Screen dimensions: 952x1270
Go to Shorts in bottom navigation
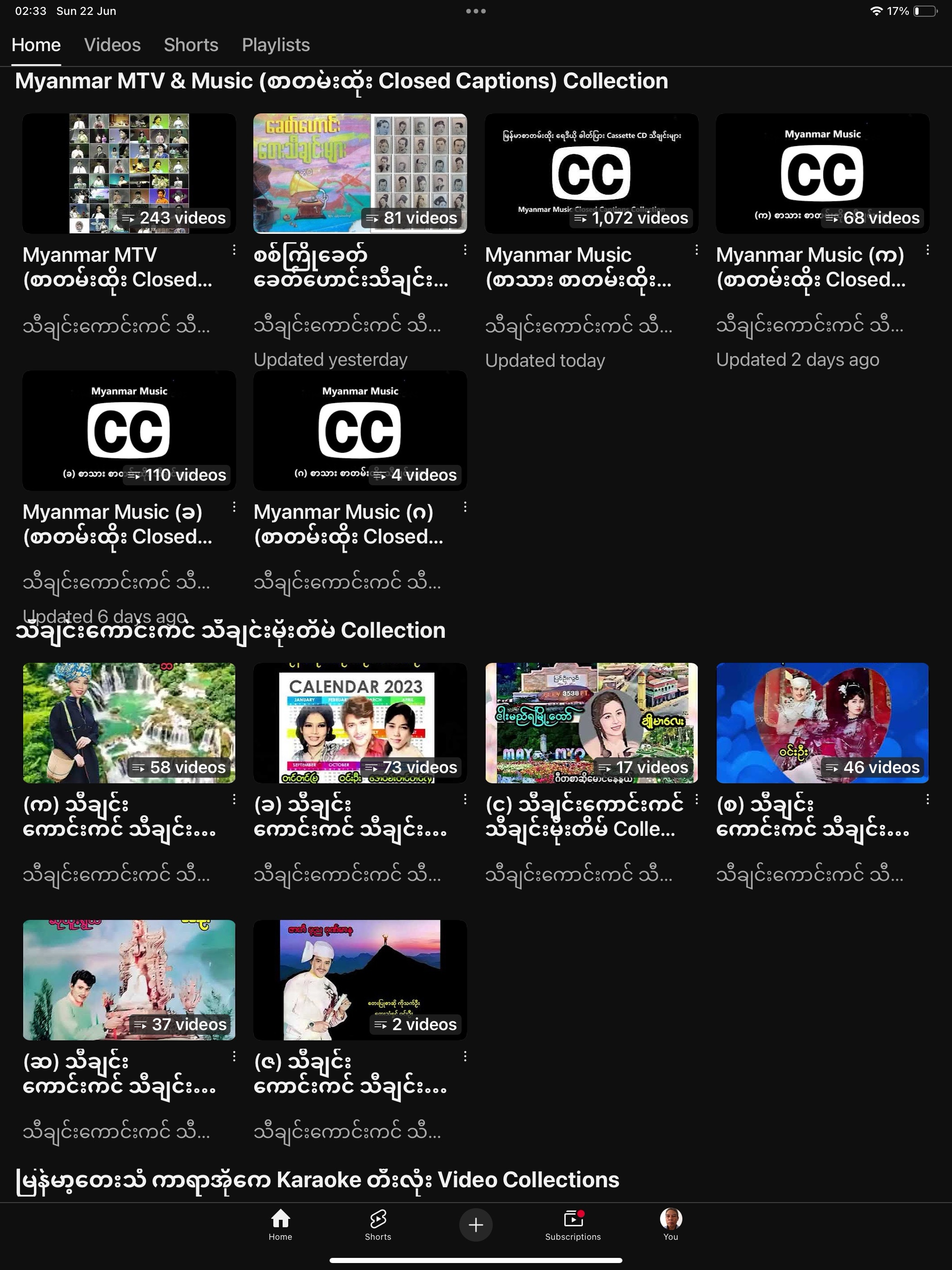(378, 1224)
